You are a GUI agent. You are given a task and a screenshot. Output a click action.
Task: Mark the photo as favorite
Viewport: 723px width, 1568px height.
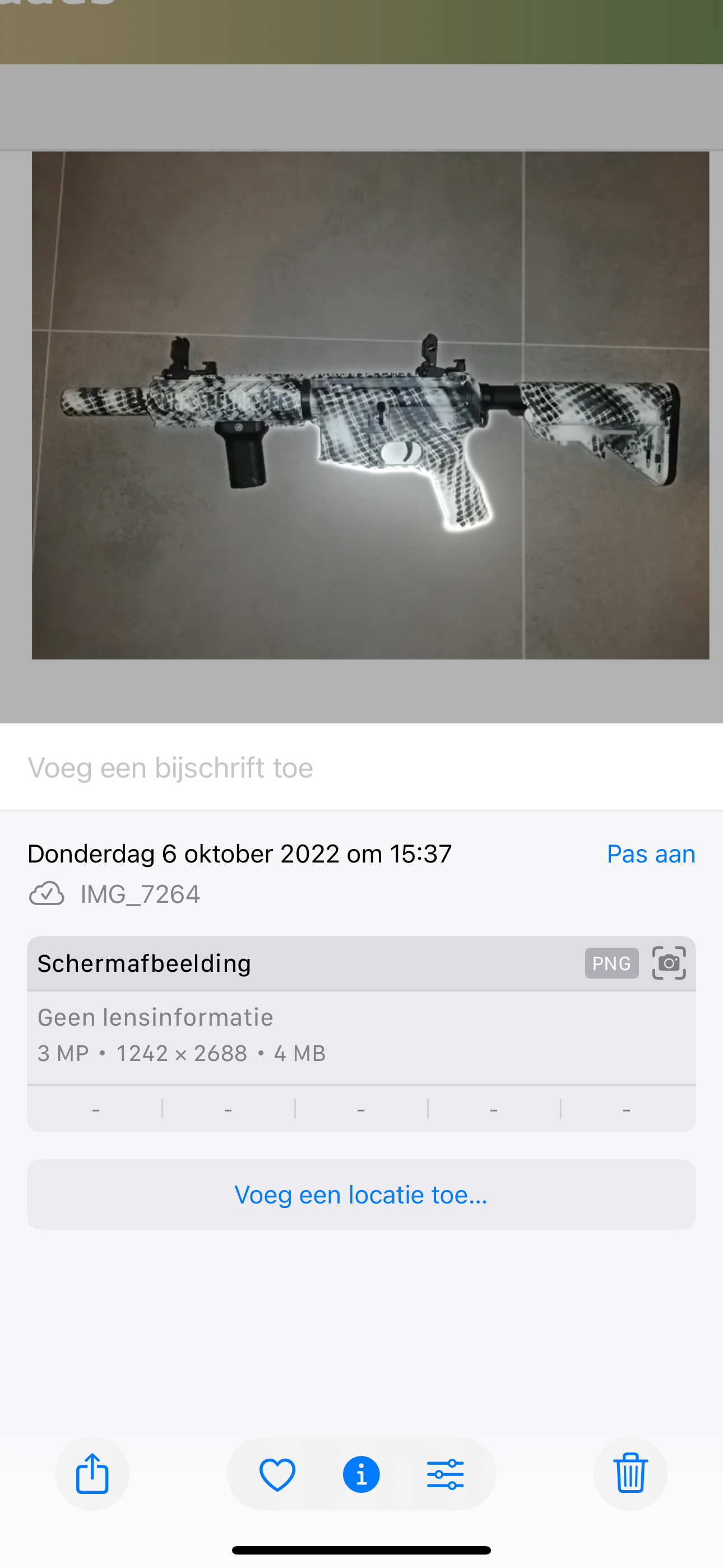277,1474
